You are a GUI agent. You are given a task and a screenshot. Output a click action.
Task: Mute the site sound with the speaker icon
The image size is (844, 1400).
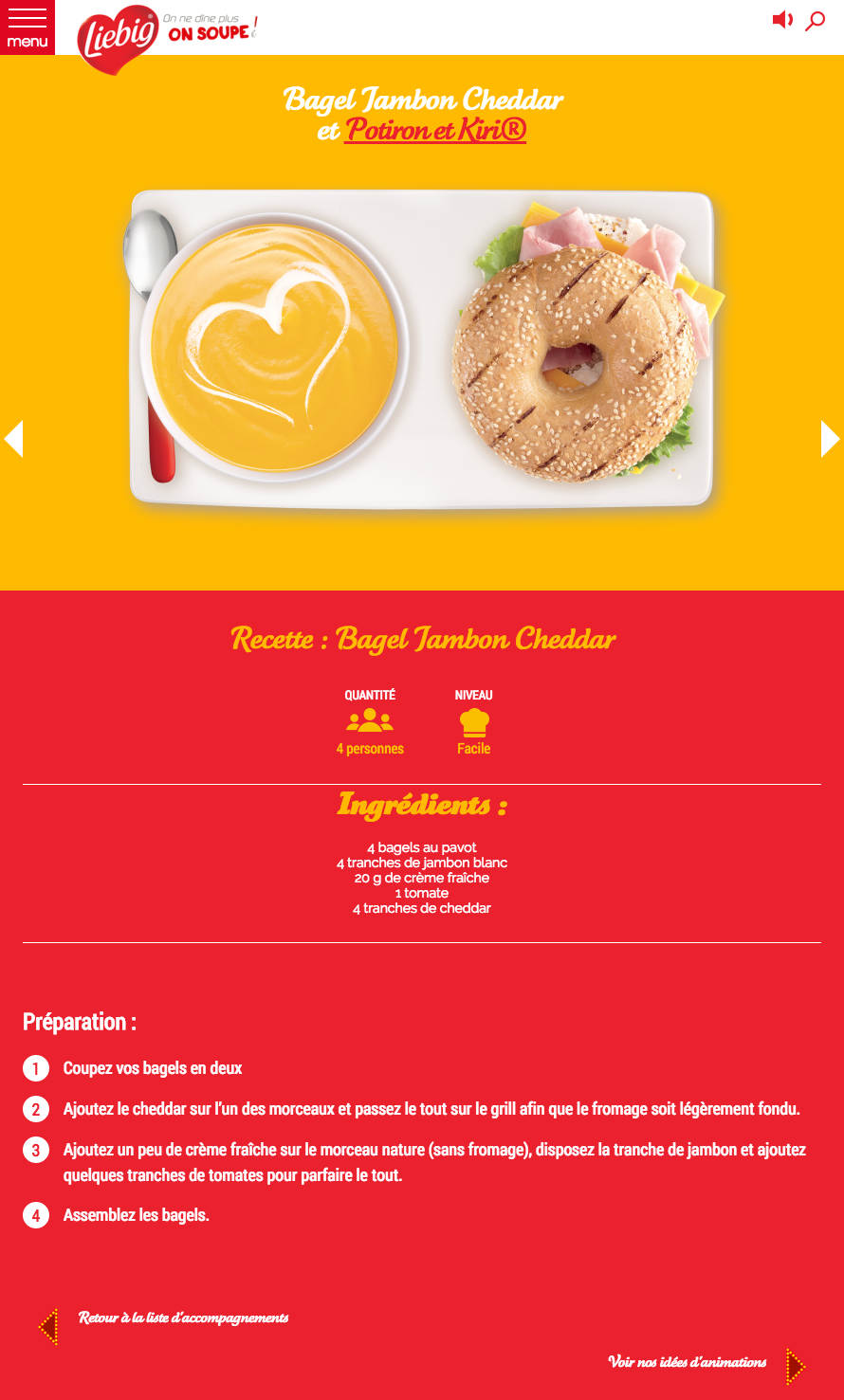tap(782, 20)
